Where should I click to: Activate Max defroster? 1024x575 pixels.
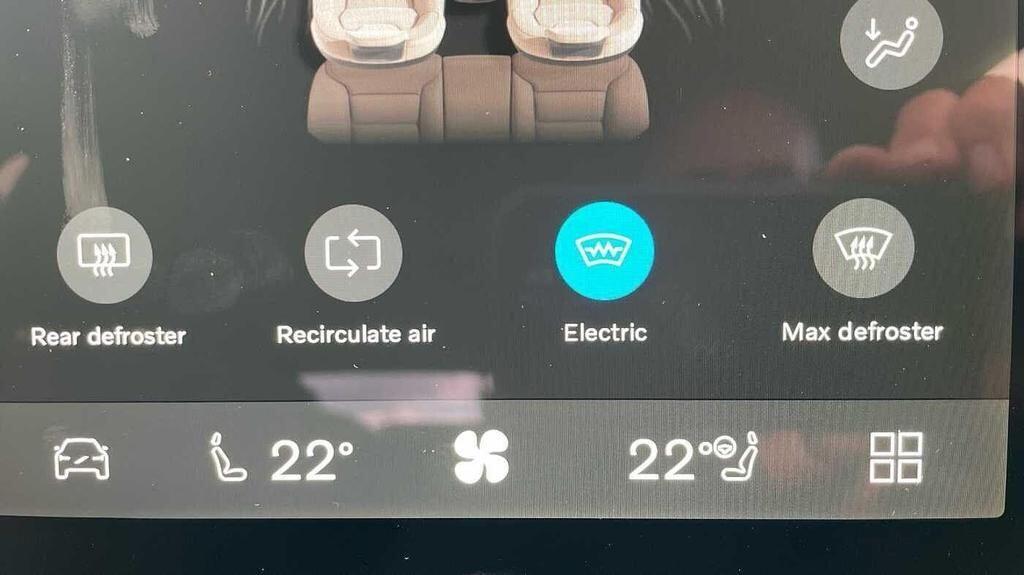tap(862, 249)
